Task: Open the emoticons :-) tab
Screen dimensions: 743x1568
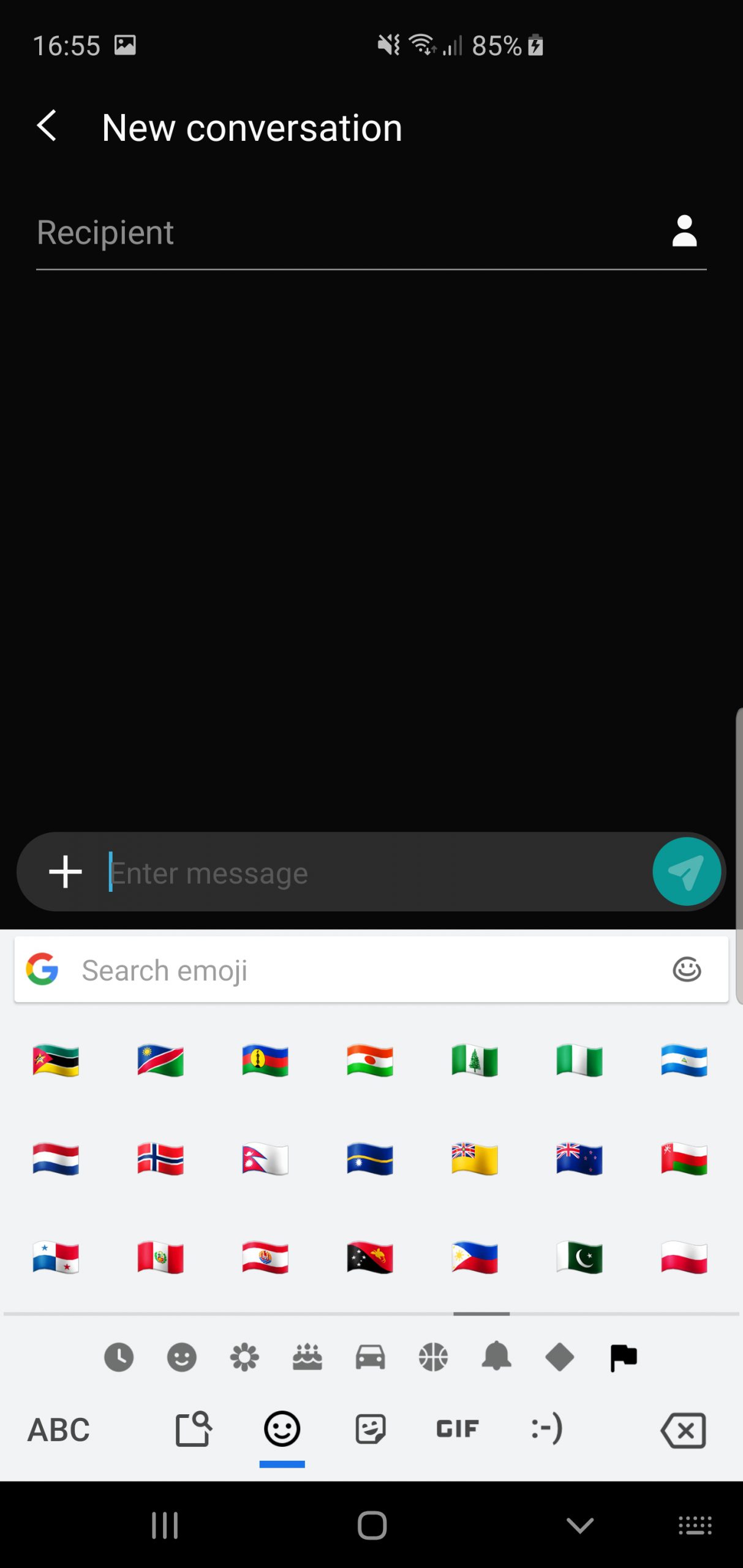Action: point(547,1428)
